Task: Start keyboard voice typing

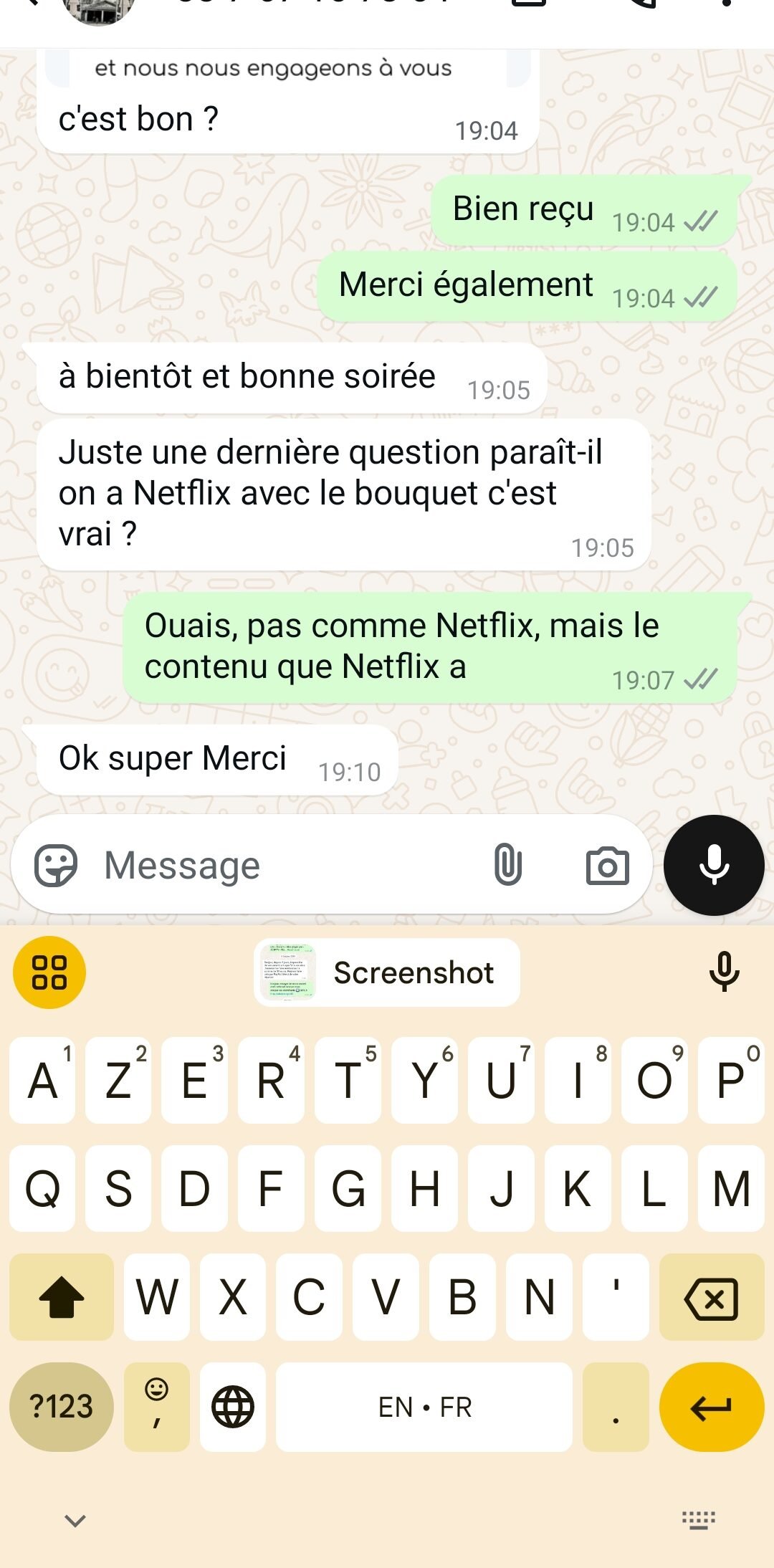Action: [724, 972]
